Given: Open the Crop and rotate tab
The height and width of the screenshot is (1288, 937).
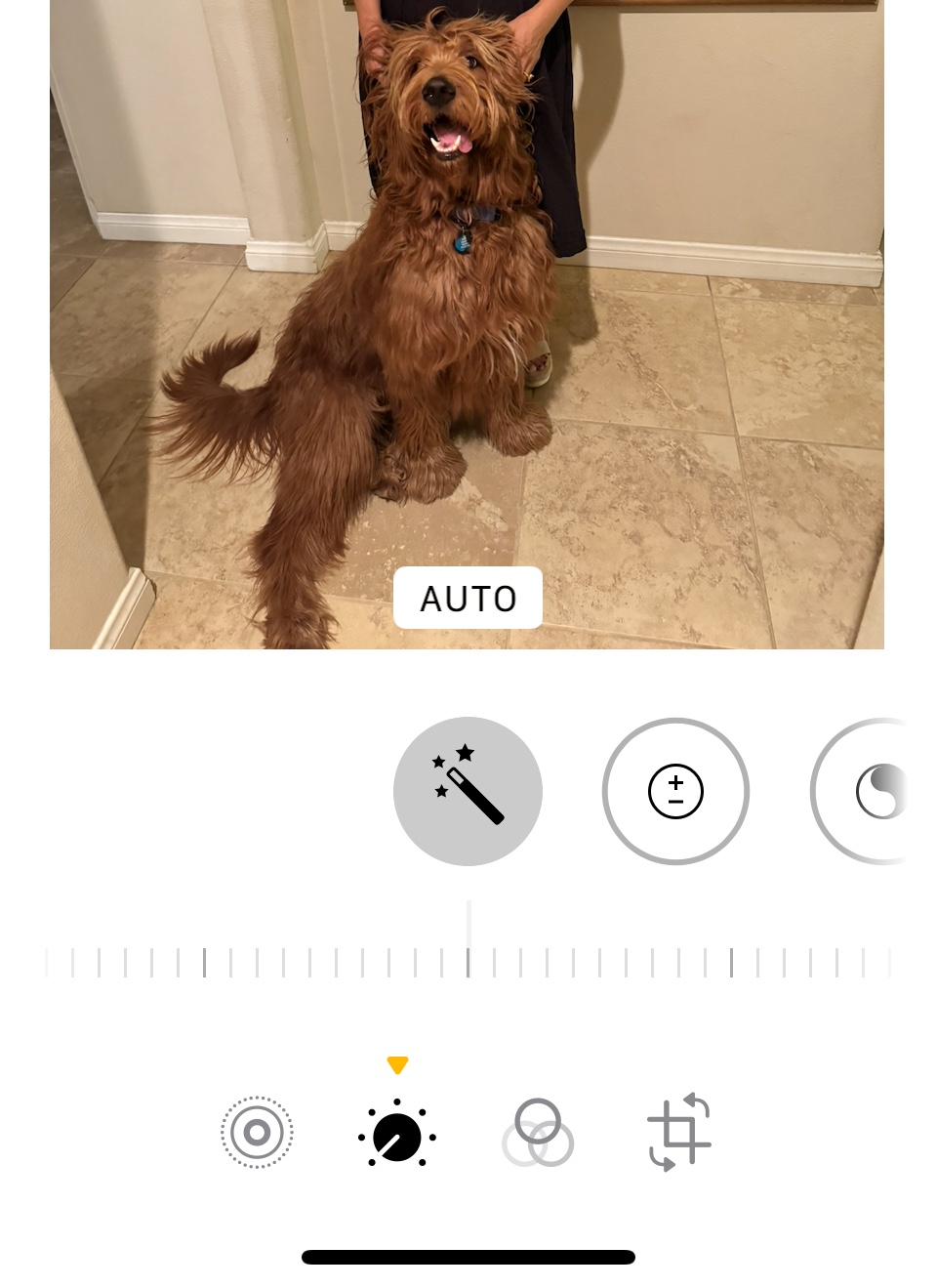Looking at the screenshot, I should click(678, 1133).
